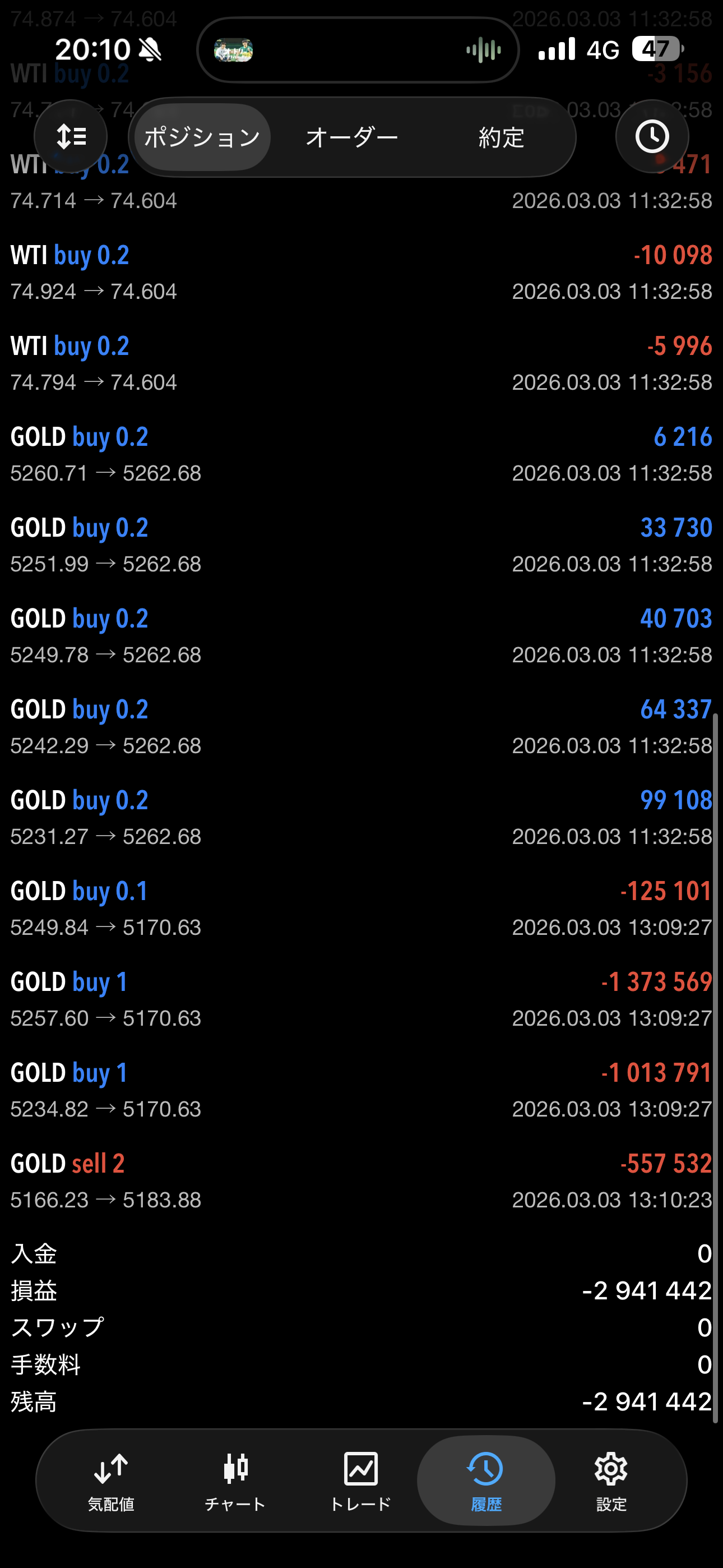
Task: Open the history period clock icon
Action: click(x=652, y=137)
